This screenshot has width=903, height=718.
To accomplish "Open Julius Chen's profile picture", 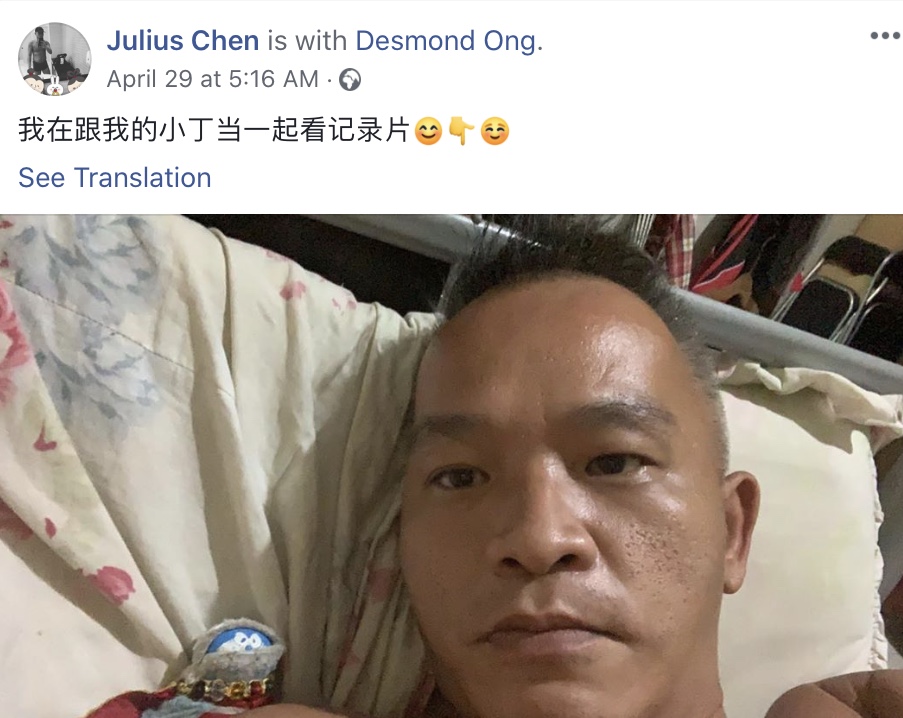I will click(x=55, y=59).
